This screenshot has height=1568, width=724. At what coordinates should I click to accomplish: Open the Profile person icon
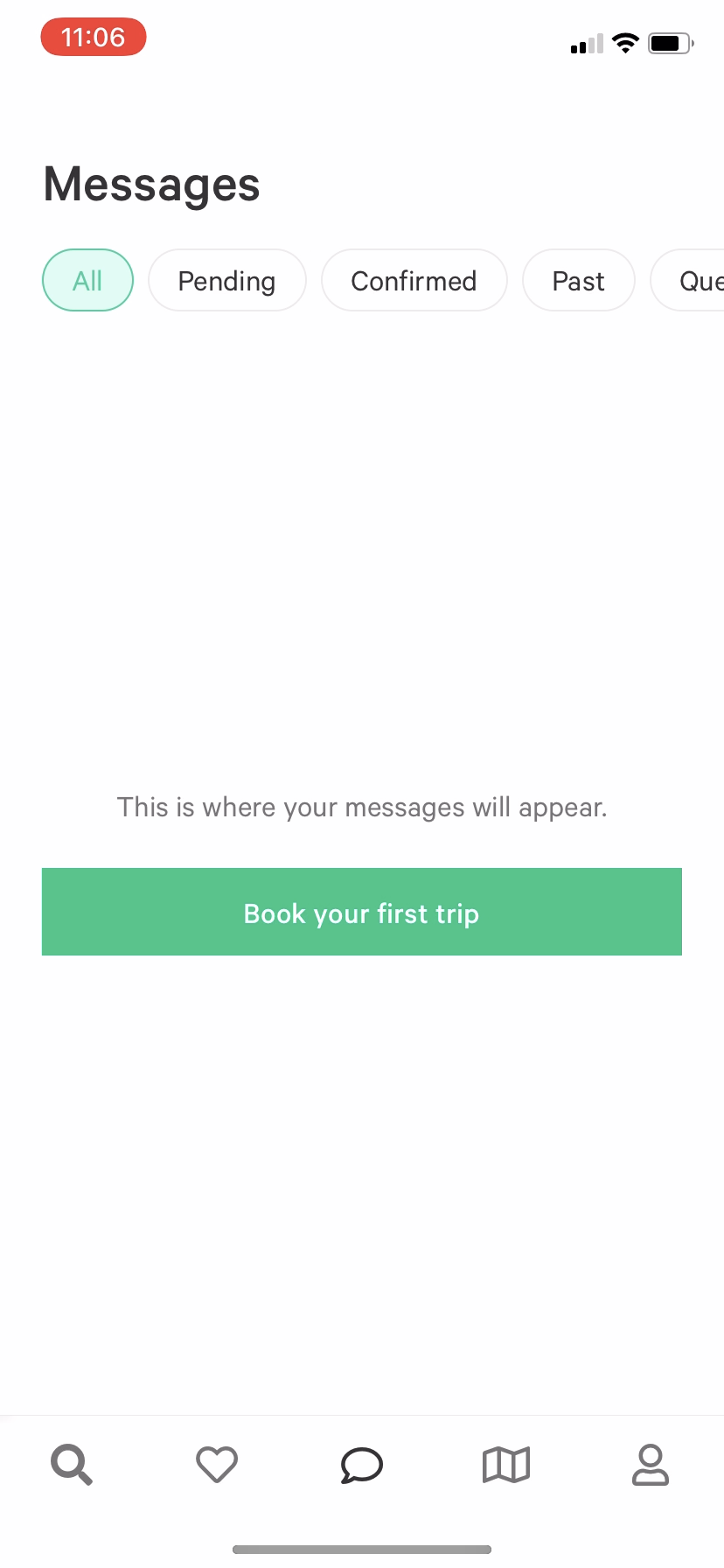[651, 1465]
